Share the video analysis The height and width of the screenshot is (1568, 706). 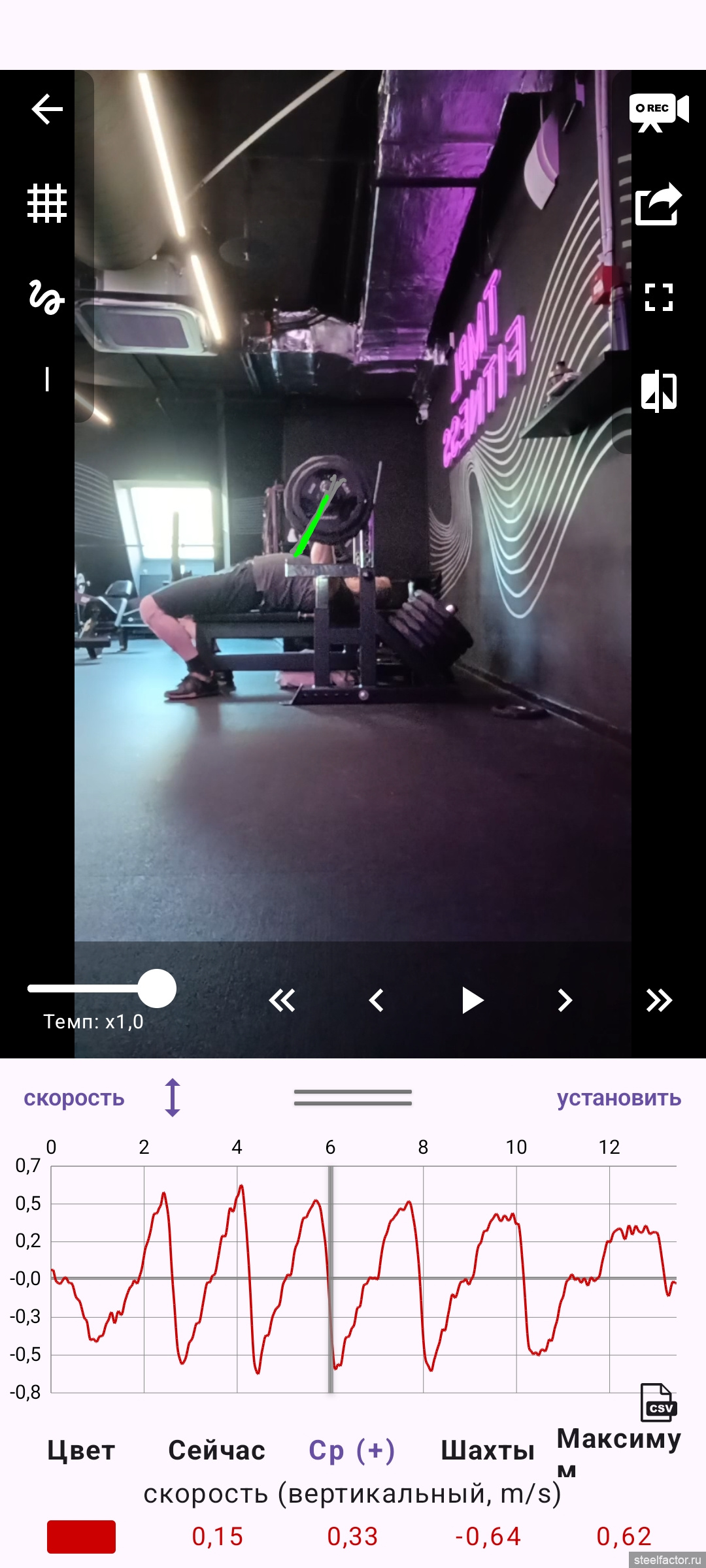pyautogui.click(x=658, y=204)
